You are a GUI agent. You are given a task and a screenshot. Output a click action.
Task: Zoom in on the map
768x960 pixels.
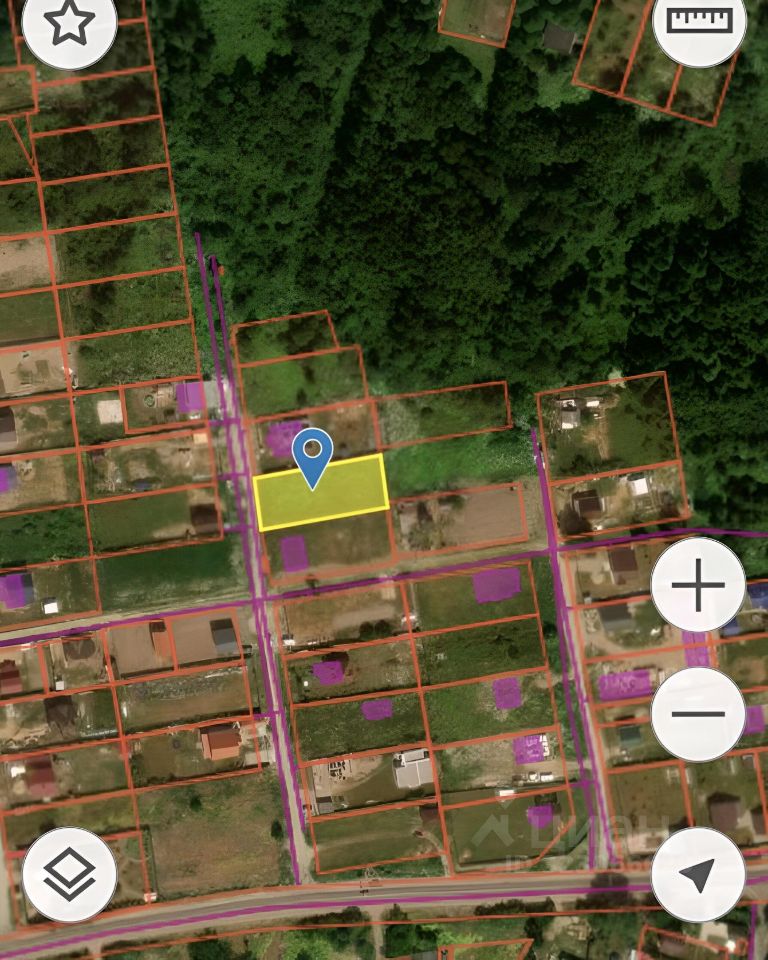(x=698, y=585)
